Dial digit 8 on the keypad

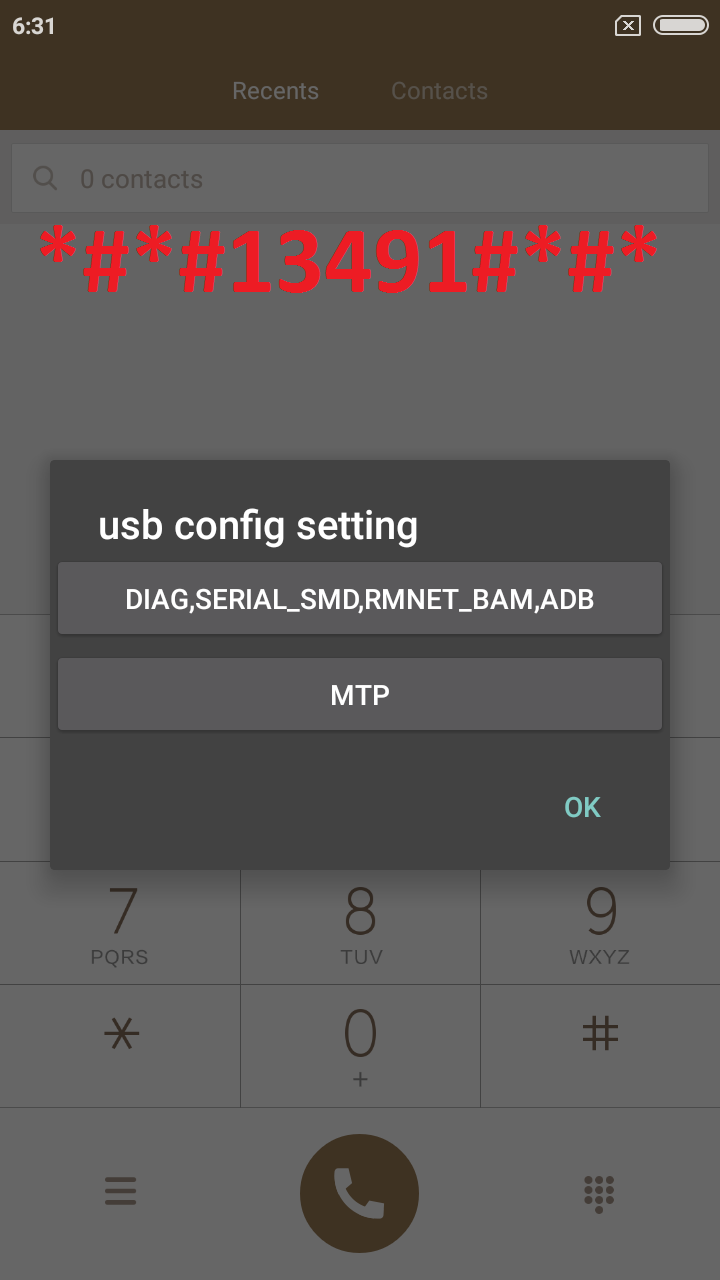pos(360,923)
